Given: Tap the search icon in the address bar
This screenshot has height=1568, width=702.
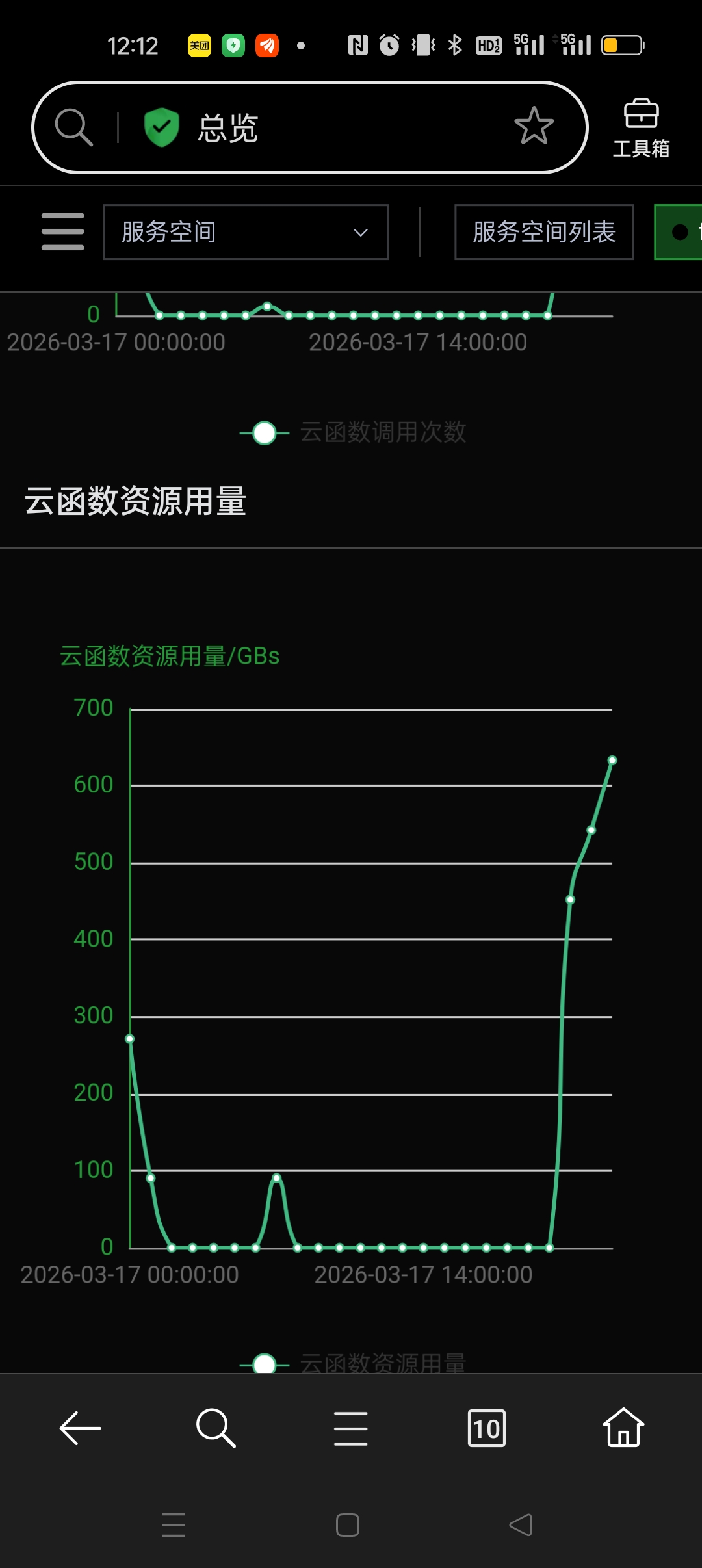Looking at the screenshot, I should (x=74, y=127).
